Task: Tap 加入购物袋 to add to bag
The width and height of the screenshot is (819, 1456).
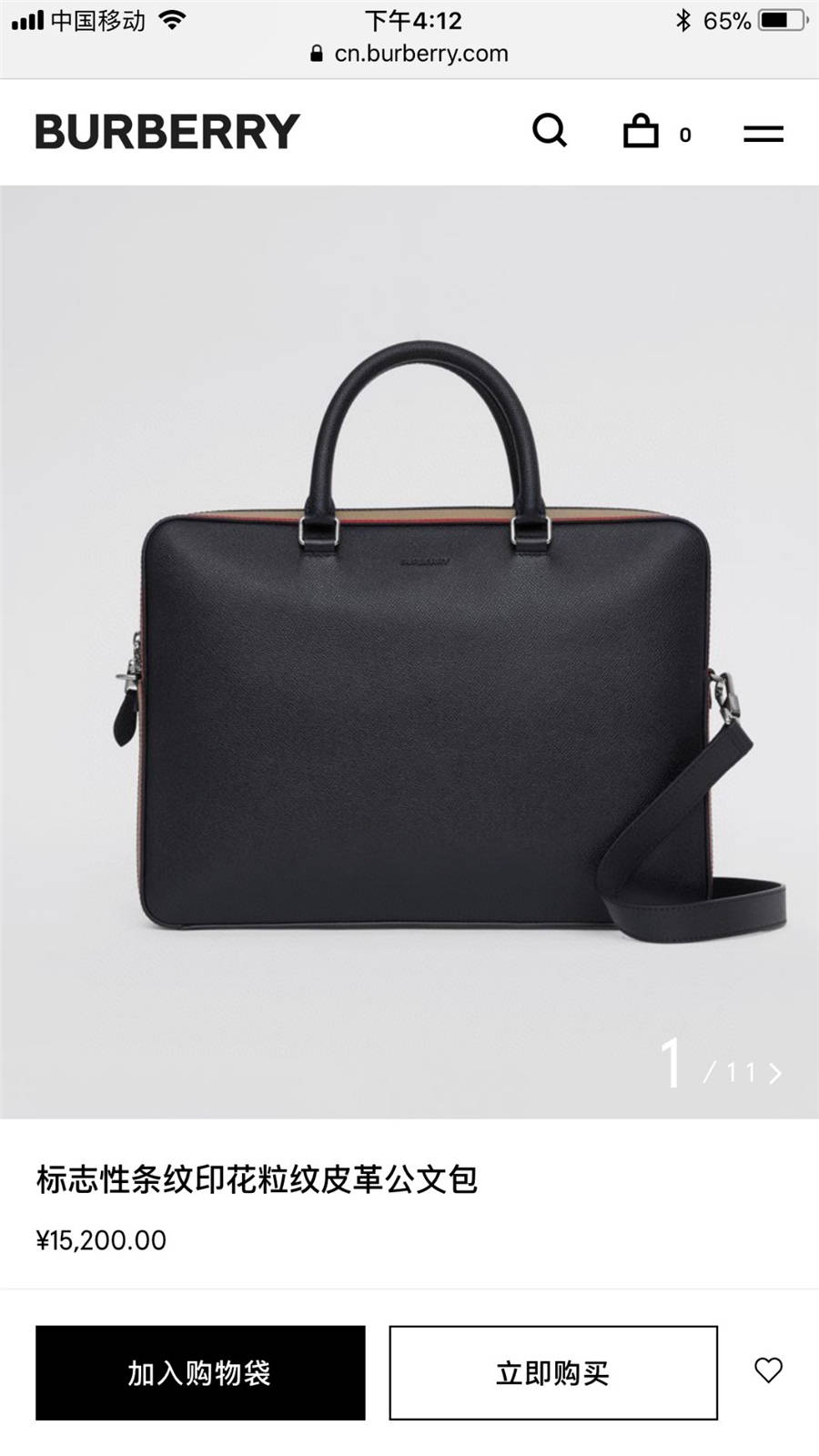Action: (200, 1372)
